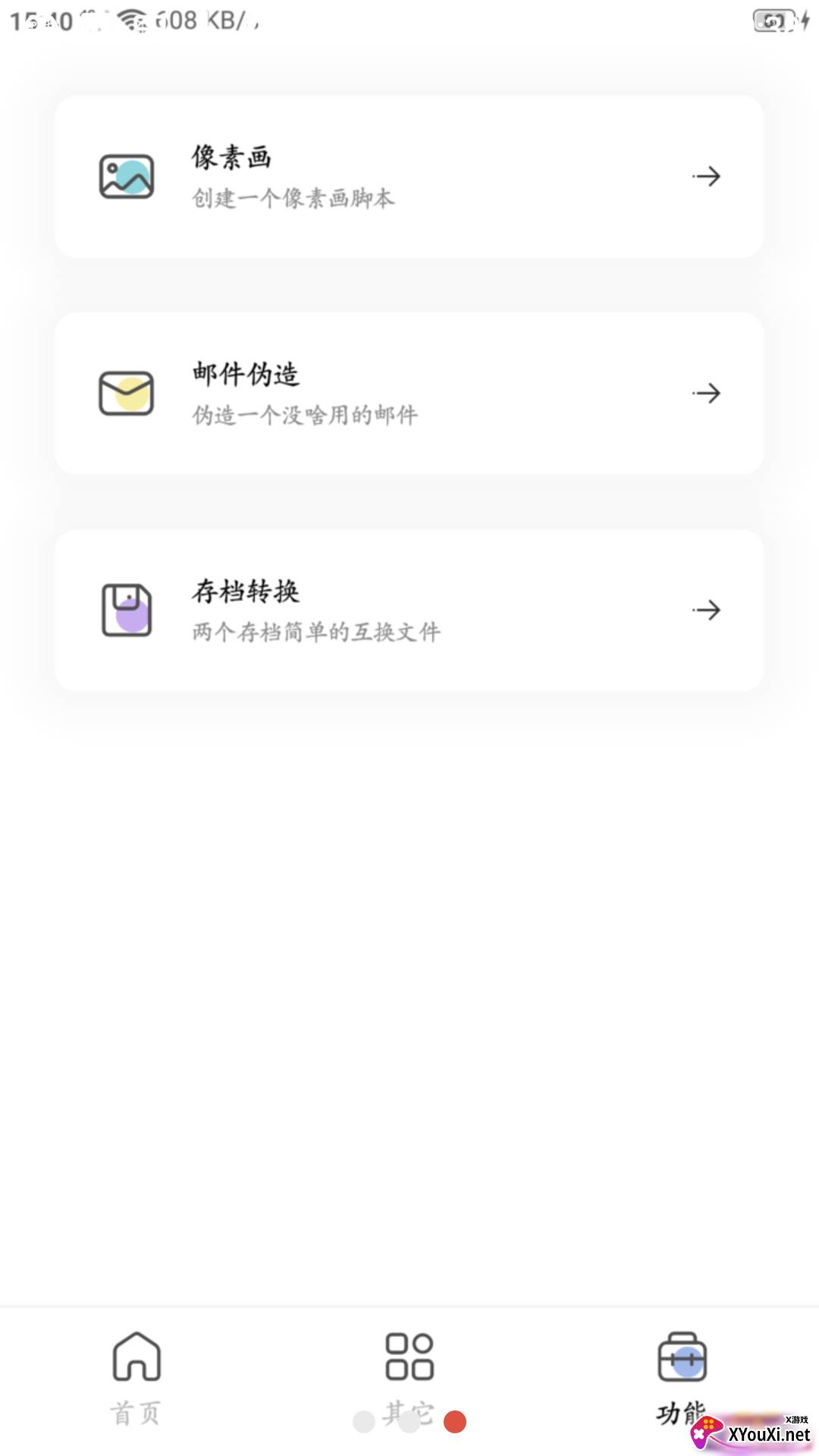The width and height of the screenshot is (819, 1456).
Task: Open the 像素画 pixel art card
Action: click(x=409, y=177)
